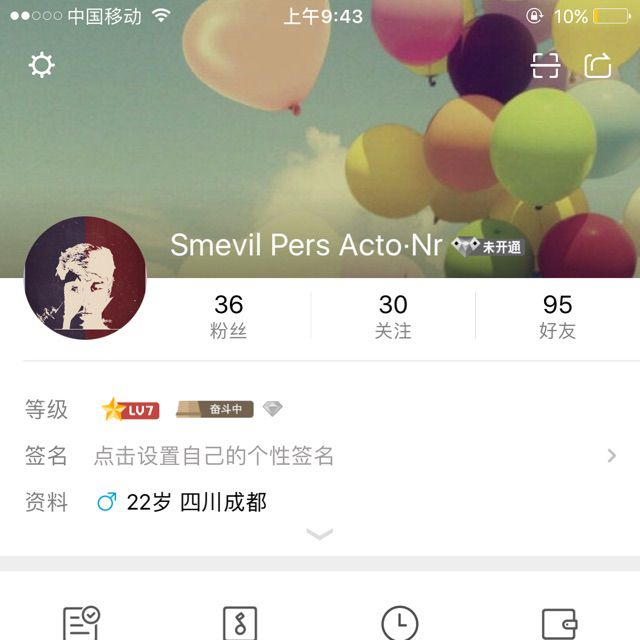The width and height of the screenshot is (640, 640).
Task: Open the 关注 following list
Action: pos(393,316)
